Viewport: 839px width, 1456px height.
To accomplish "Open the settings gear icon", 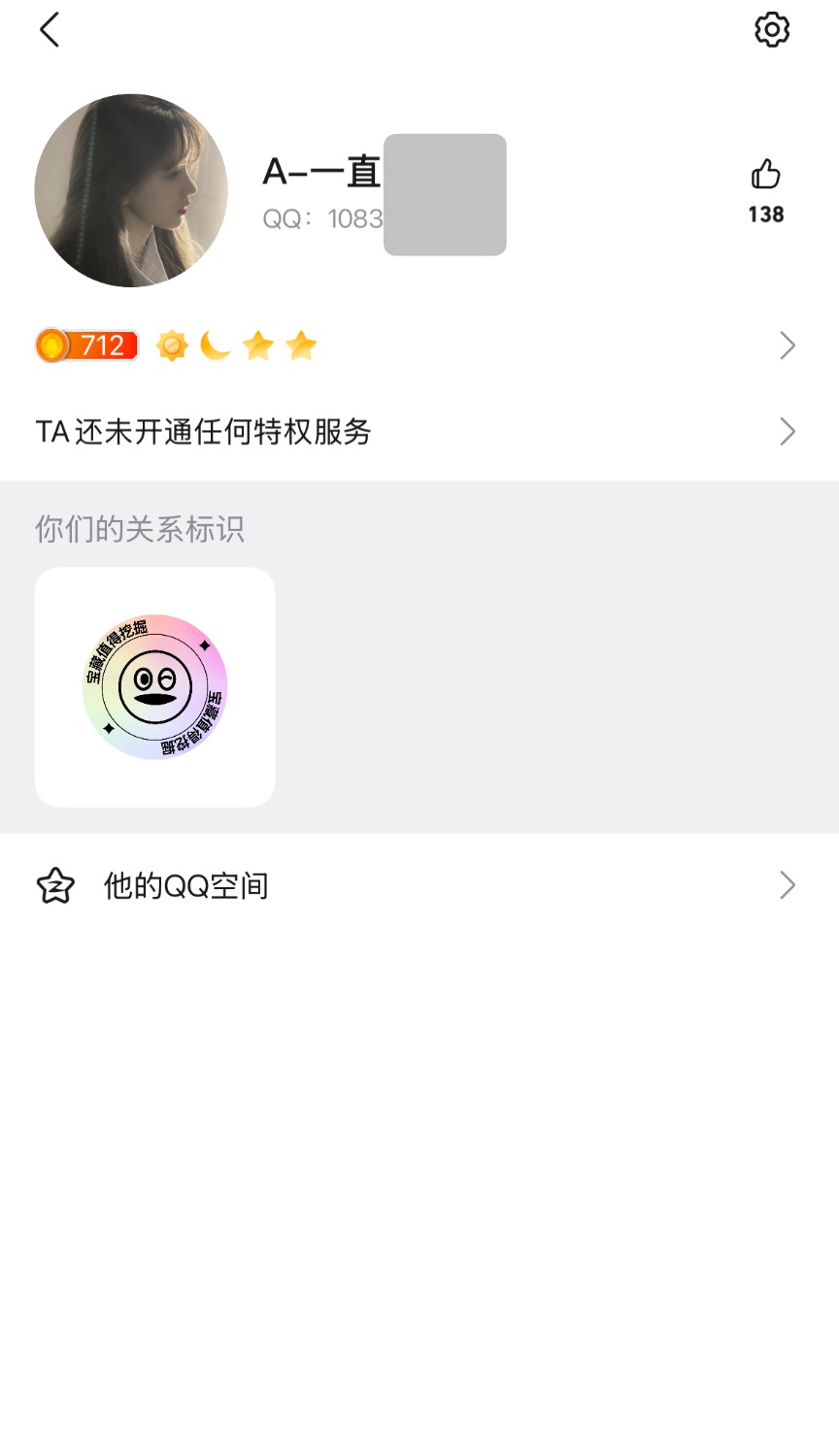I will pyautogui.click(x=772, y=30).
